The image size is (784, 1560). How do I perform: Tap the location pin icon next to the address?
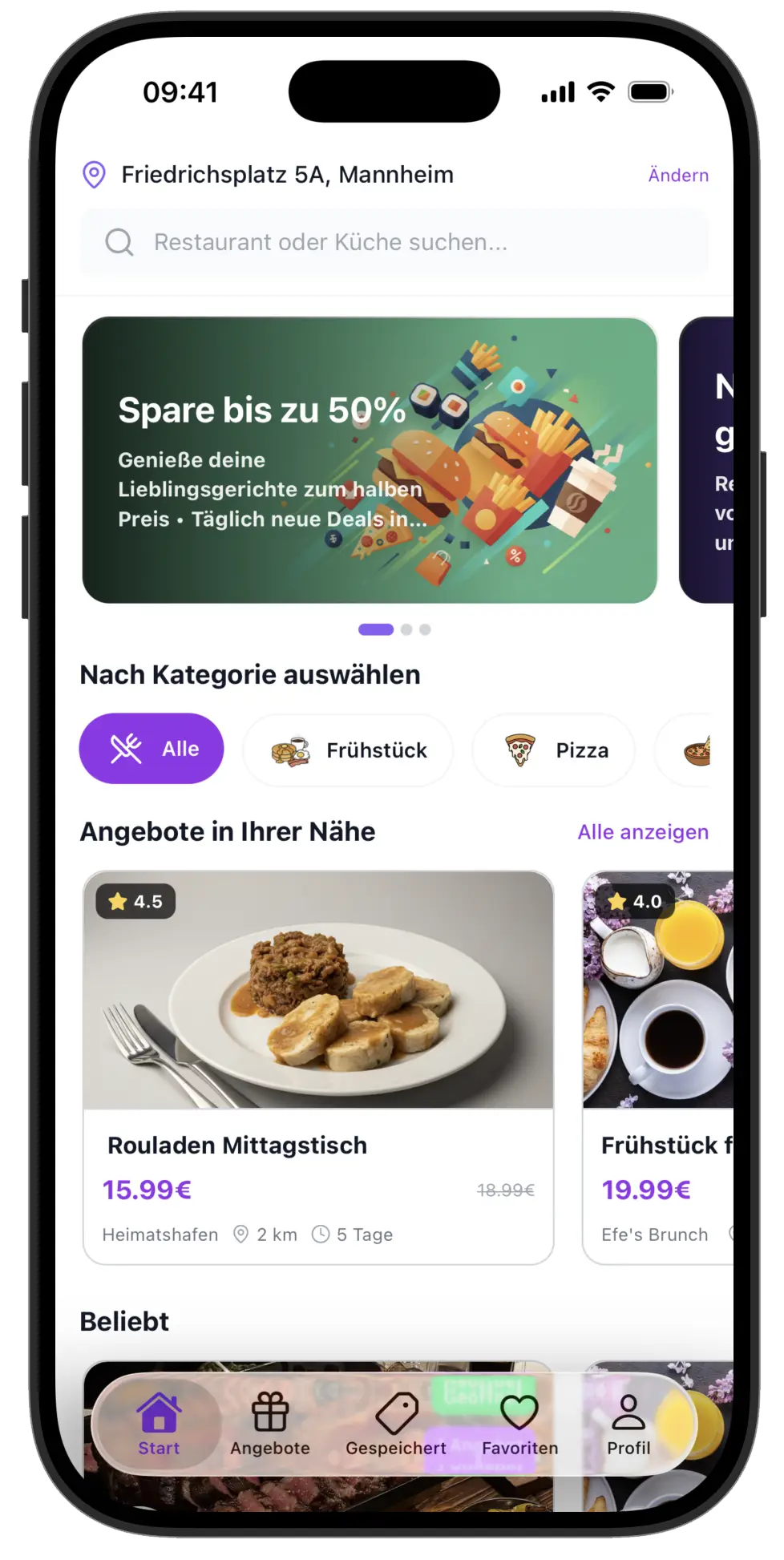(x=94, y=175)
